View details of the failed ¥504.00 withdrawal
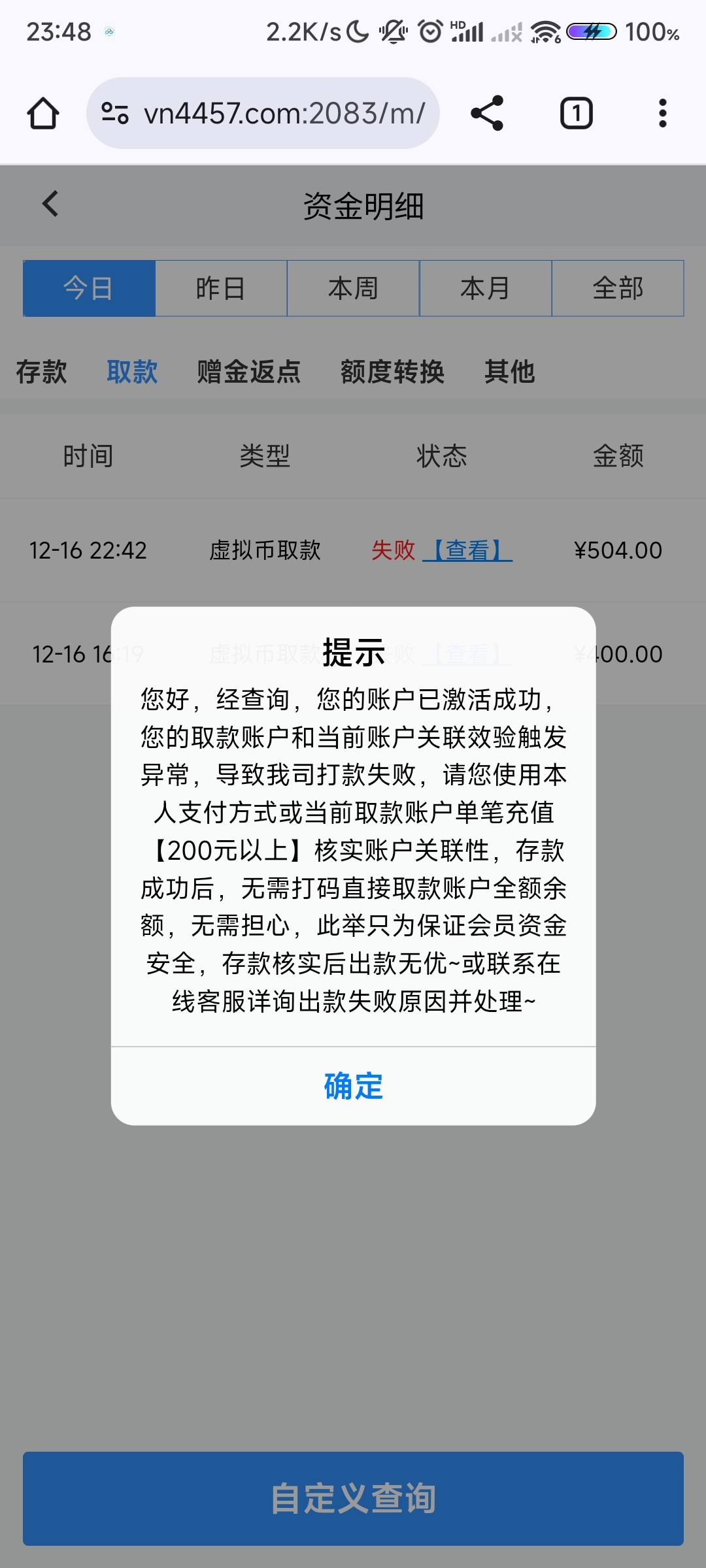The image size is (706, 1568). (x=468, y=550)
